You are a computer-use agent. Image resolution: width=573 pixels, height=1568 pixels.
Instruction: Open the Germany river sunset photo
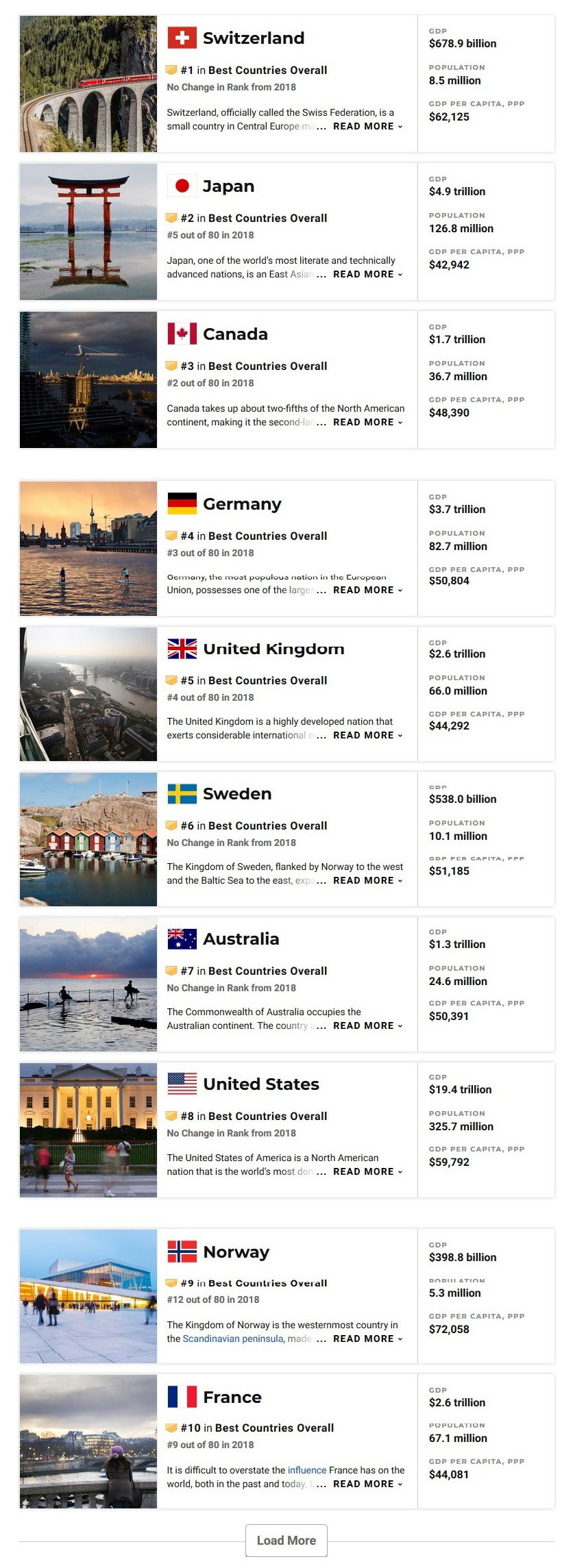88,548
